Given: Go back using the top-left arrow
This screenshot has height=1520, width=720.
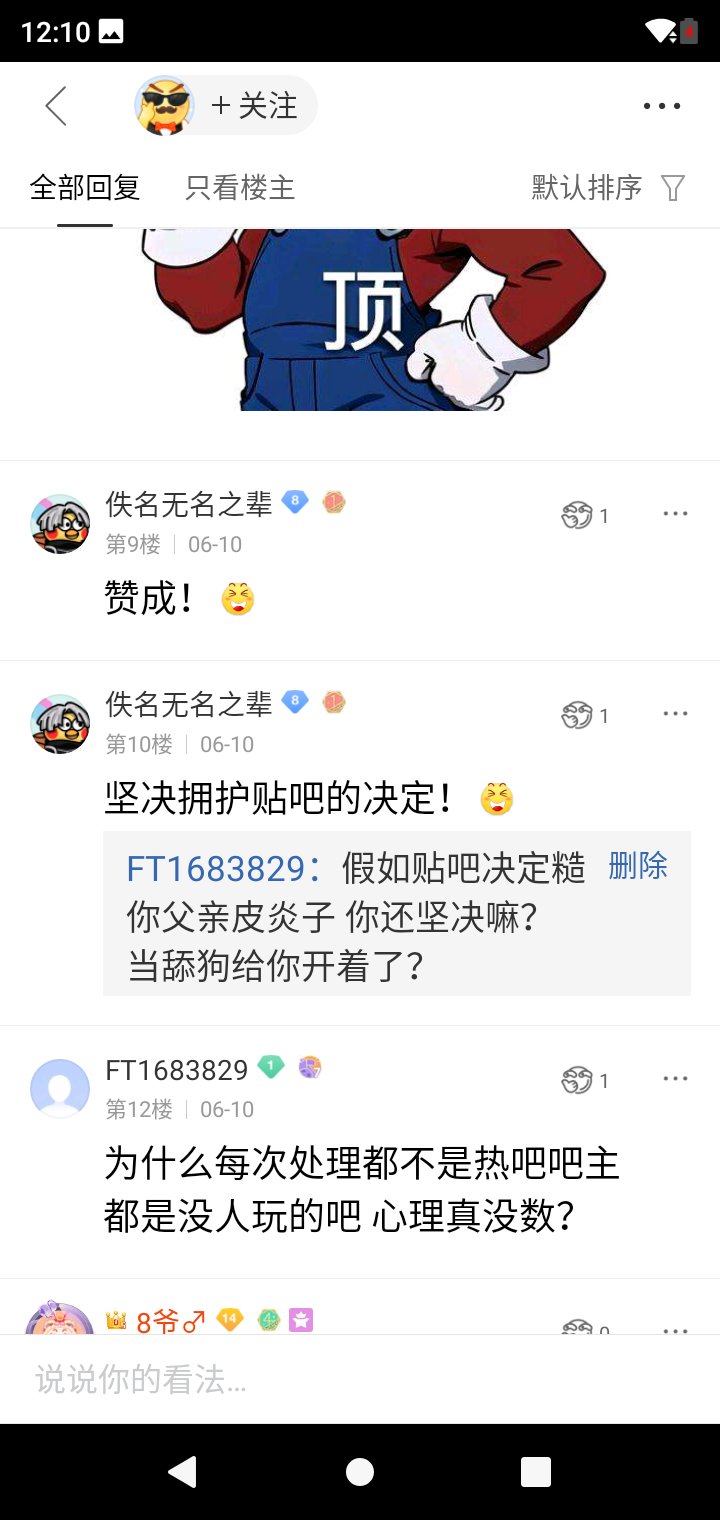Looking at the screenshot, I should pos(56,106).
